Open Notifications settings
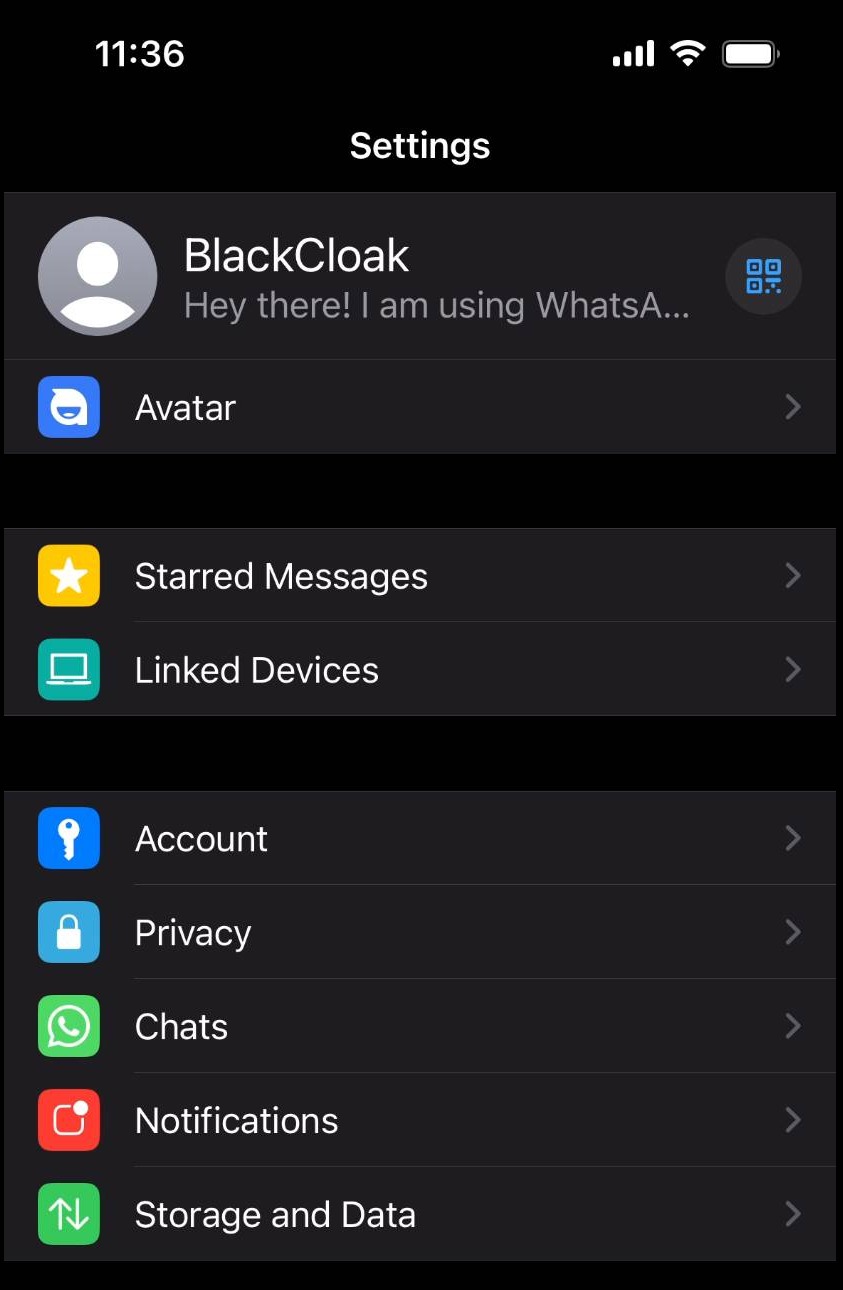 click(420, 1120)
